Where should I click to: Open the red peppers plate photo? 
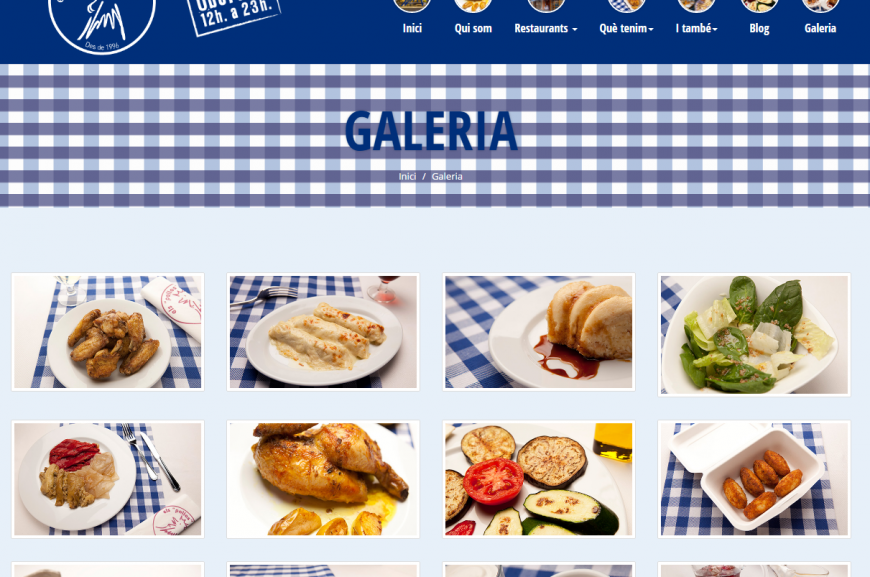pos(108,479)
